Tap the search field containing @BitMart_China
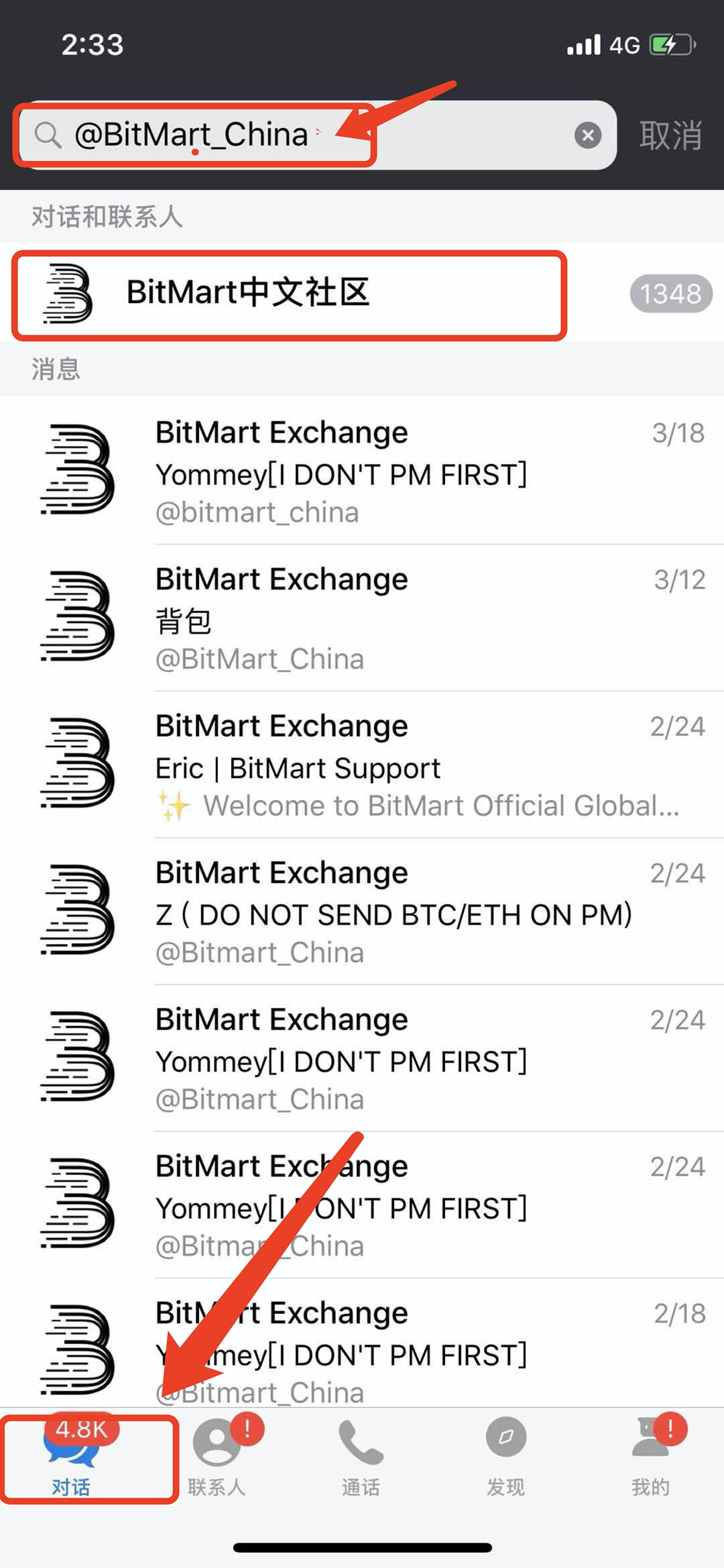 click(x=302, y=135)
